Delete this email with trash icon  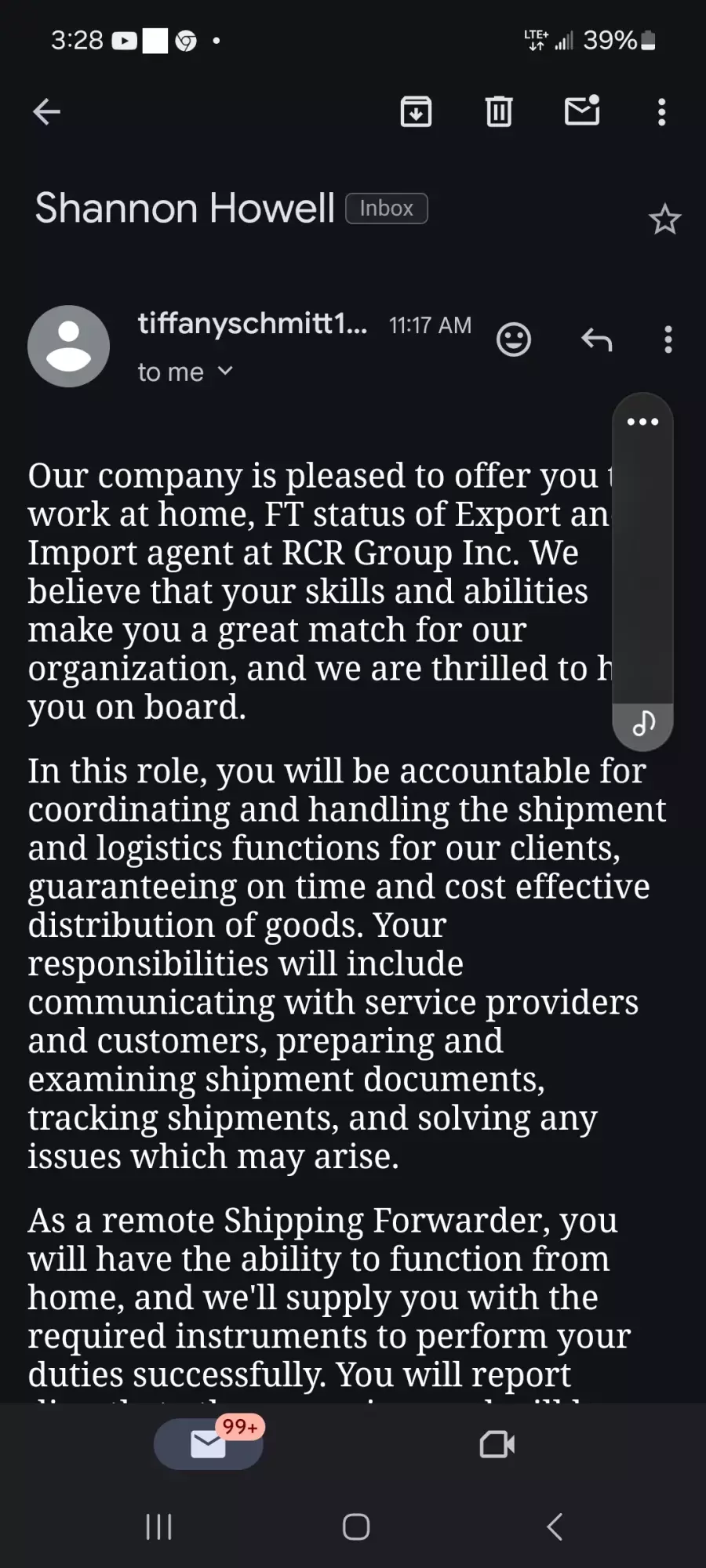tap(499, 112)
